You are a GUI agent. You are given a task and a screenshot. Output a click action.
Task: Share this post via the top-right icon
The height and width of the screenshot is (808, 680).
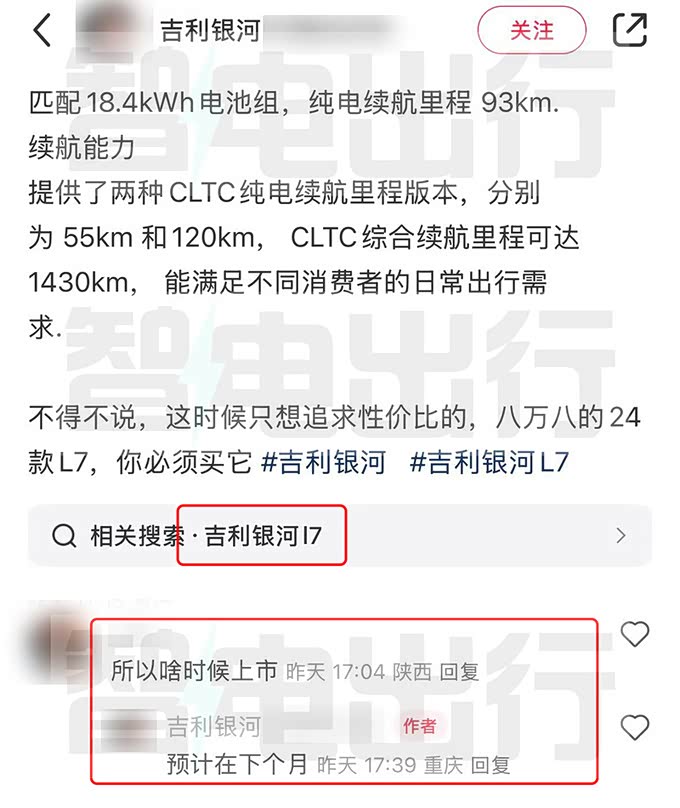tap(630, 30)
